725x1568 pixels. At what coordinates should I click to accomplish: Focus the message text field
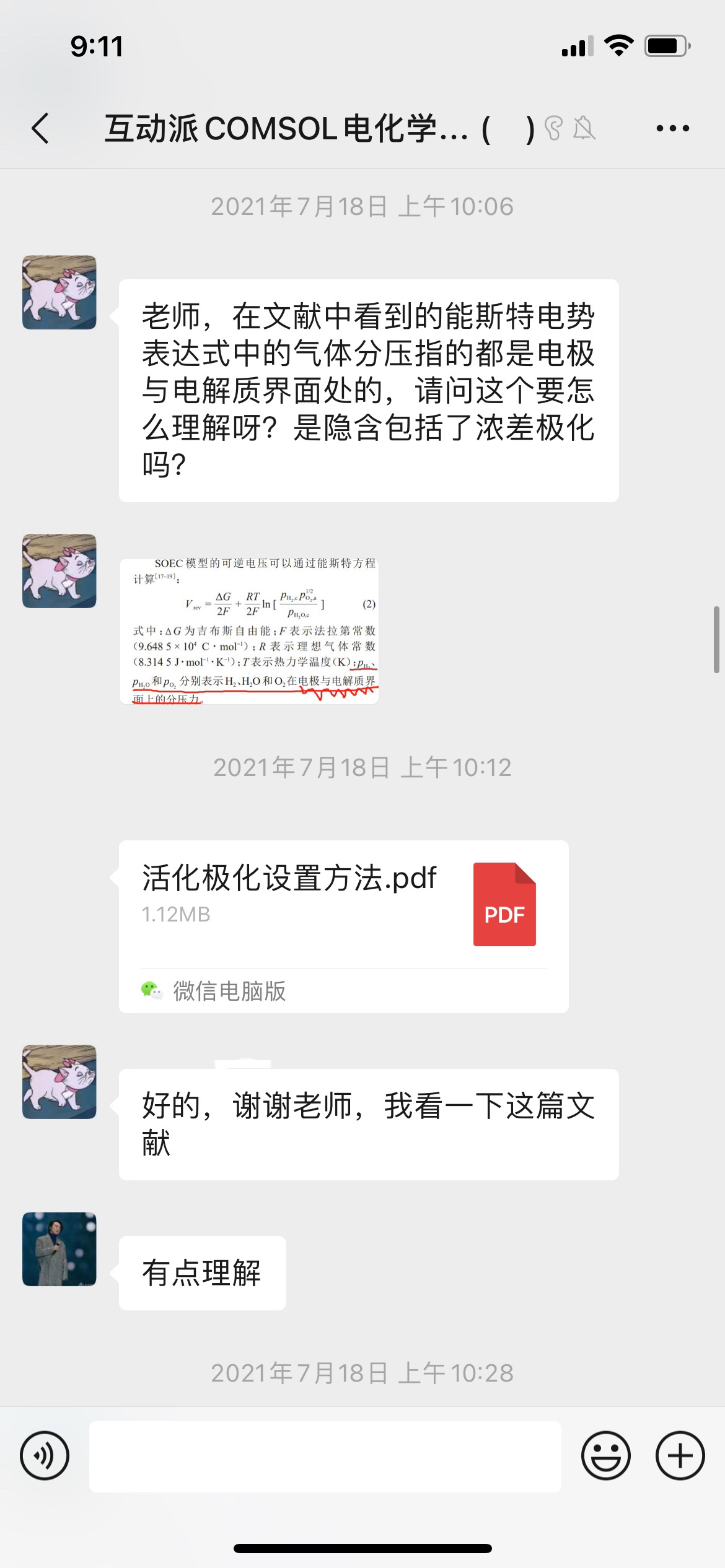click(325, 1456)
